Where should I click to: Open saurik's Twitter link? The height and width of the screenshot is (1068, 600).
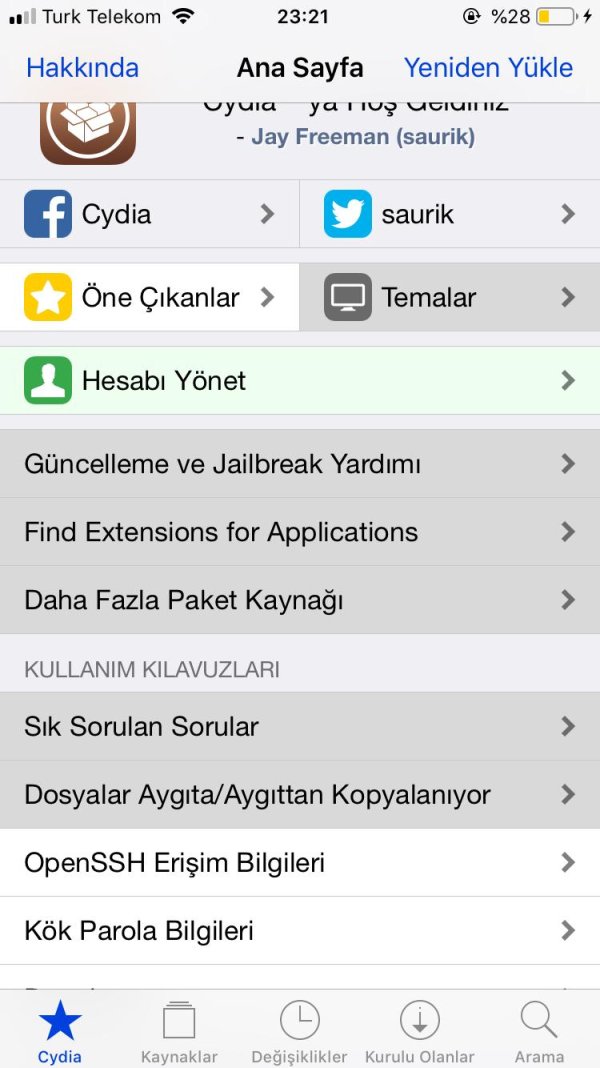coord(450,214)
